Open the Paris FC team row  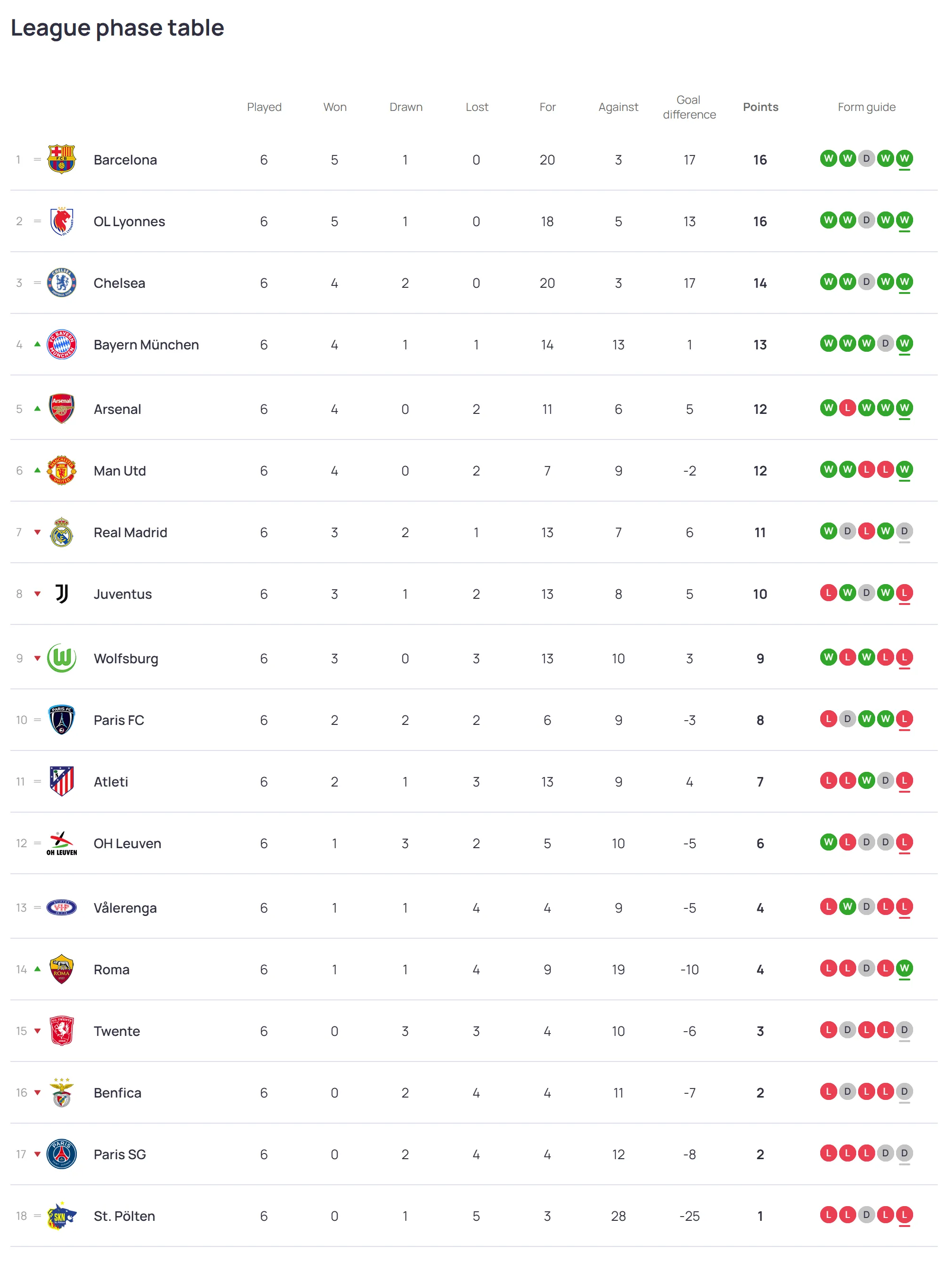(x=119, y=721)
